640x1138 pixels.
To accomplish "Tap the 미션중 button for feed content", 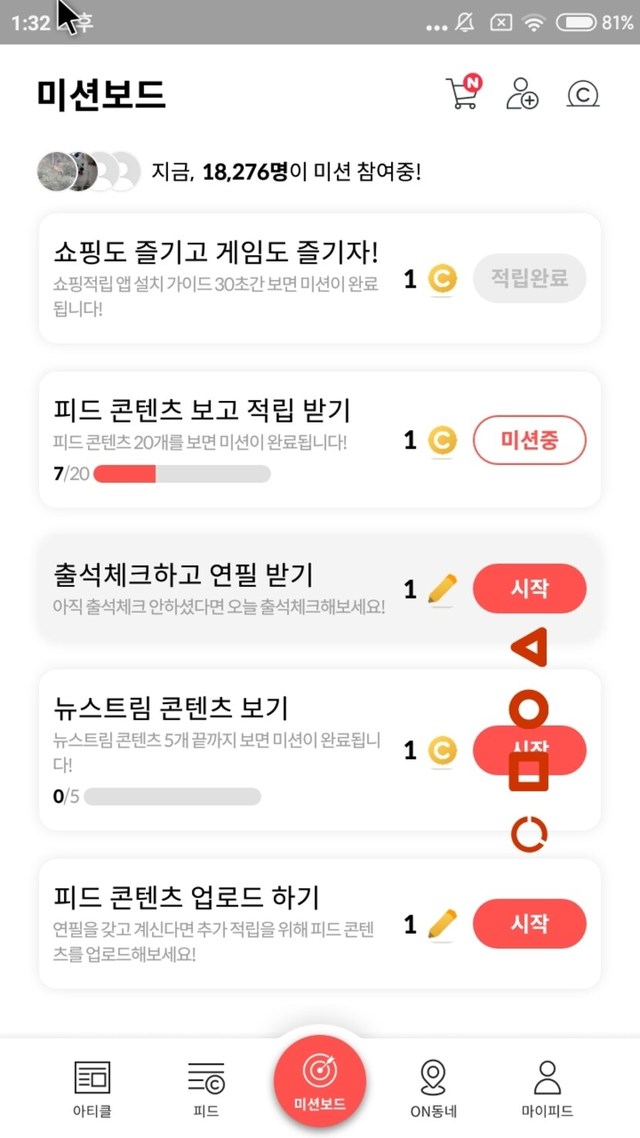I will 529,440.
